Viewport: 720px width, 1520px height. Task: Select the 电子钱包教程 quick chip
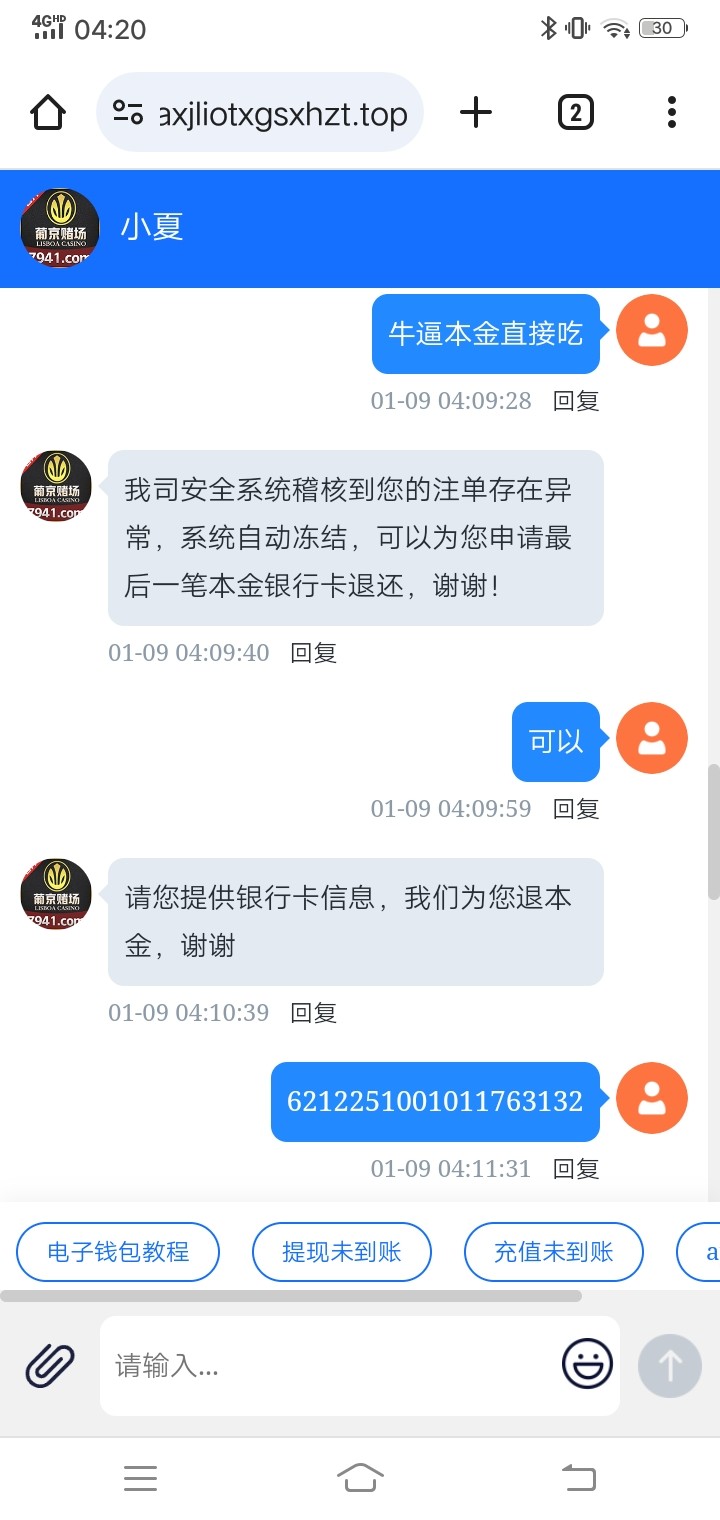pyautogui.click(x=118, y=1251)
